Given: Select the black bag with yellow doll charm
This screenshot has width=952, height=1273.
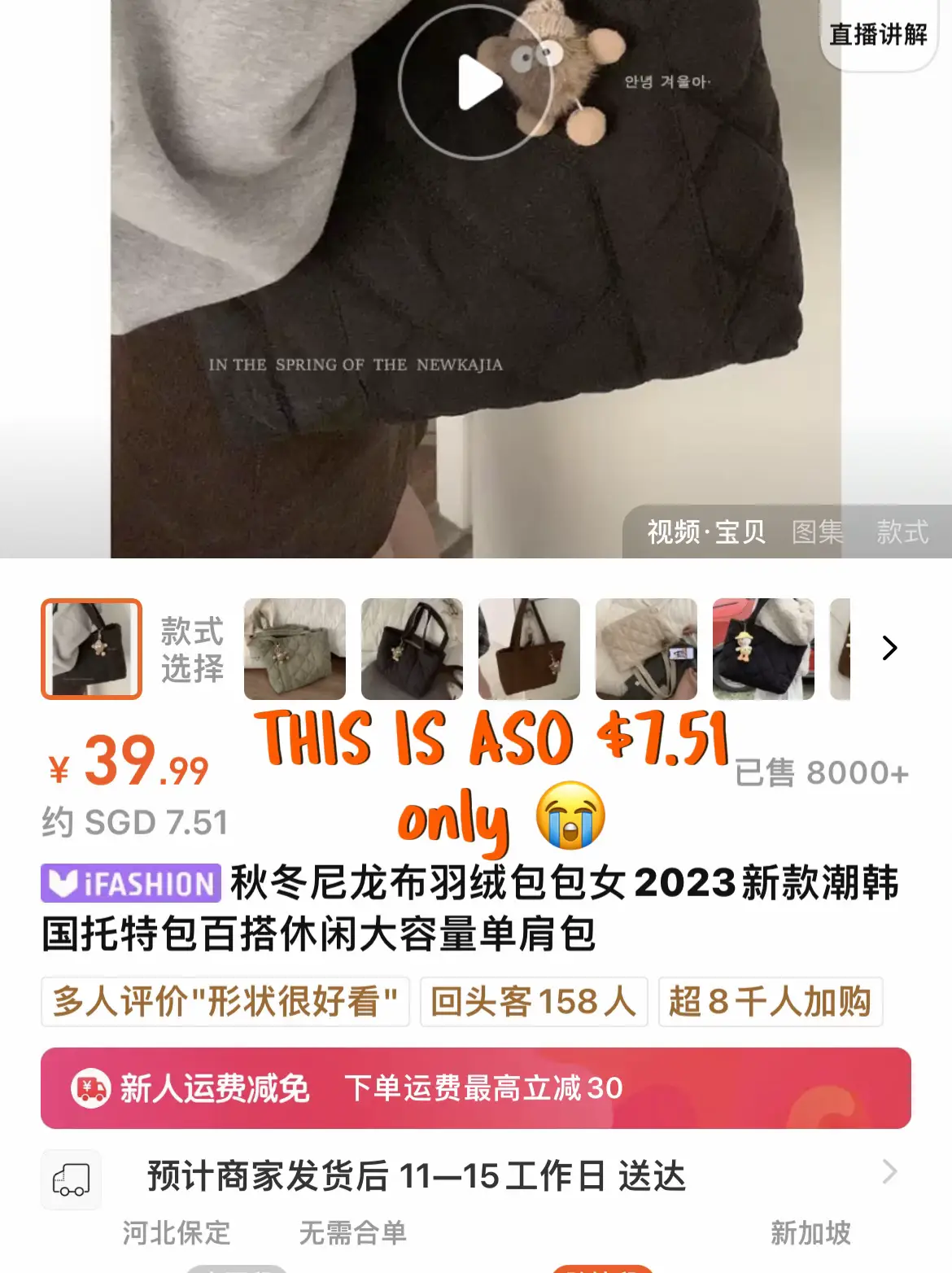Looking at the screenshot, I should (762, 649).
